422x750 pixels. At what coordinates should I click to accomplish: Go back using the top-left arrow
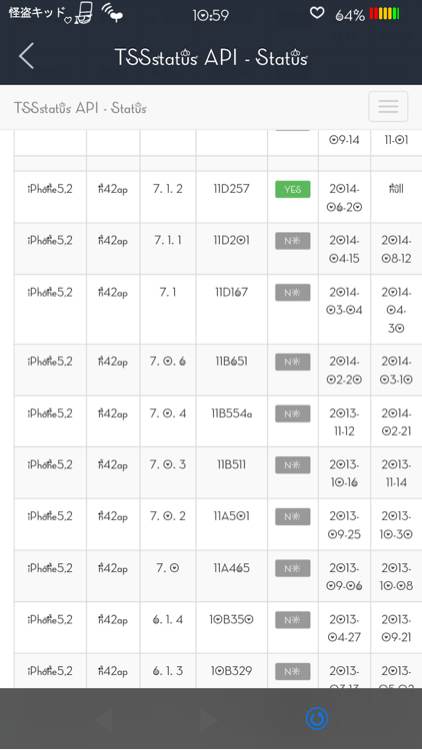tap(27, 55)
